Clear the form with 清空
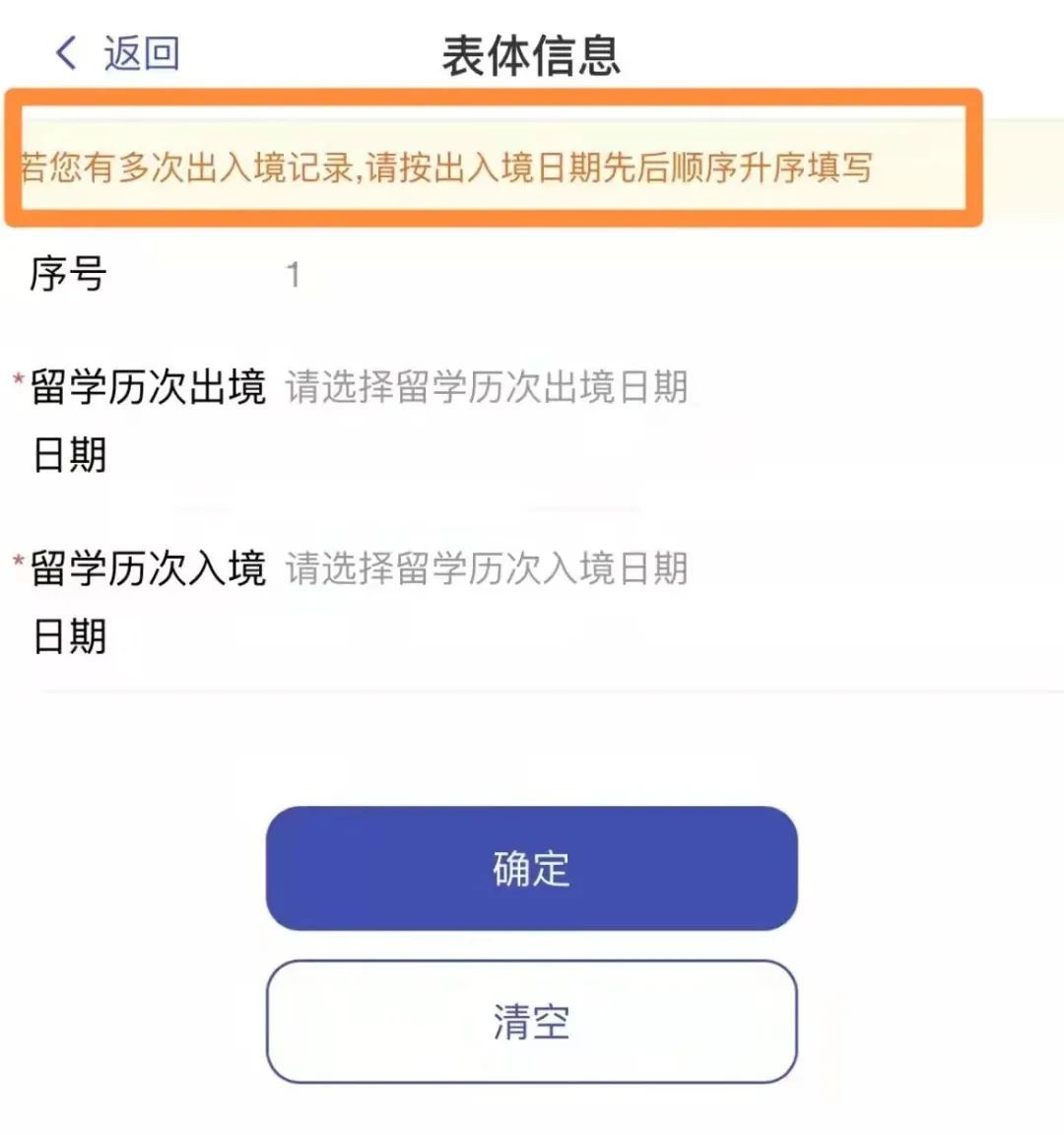 [x=531, y=1022]
